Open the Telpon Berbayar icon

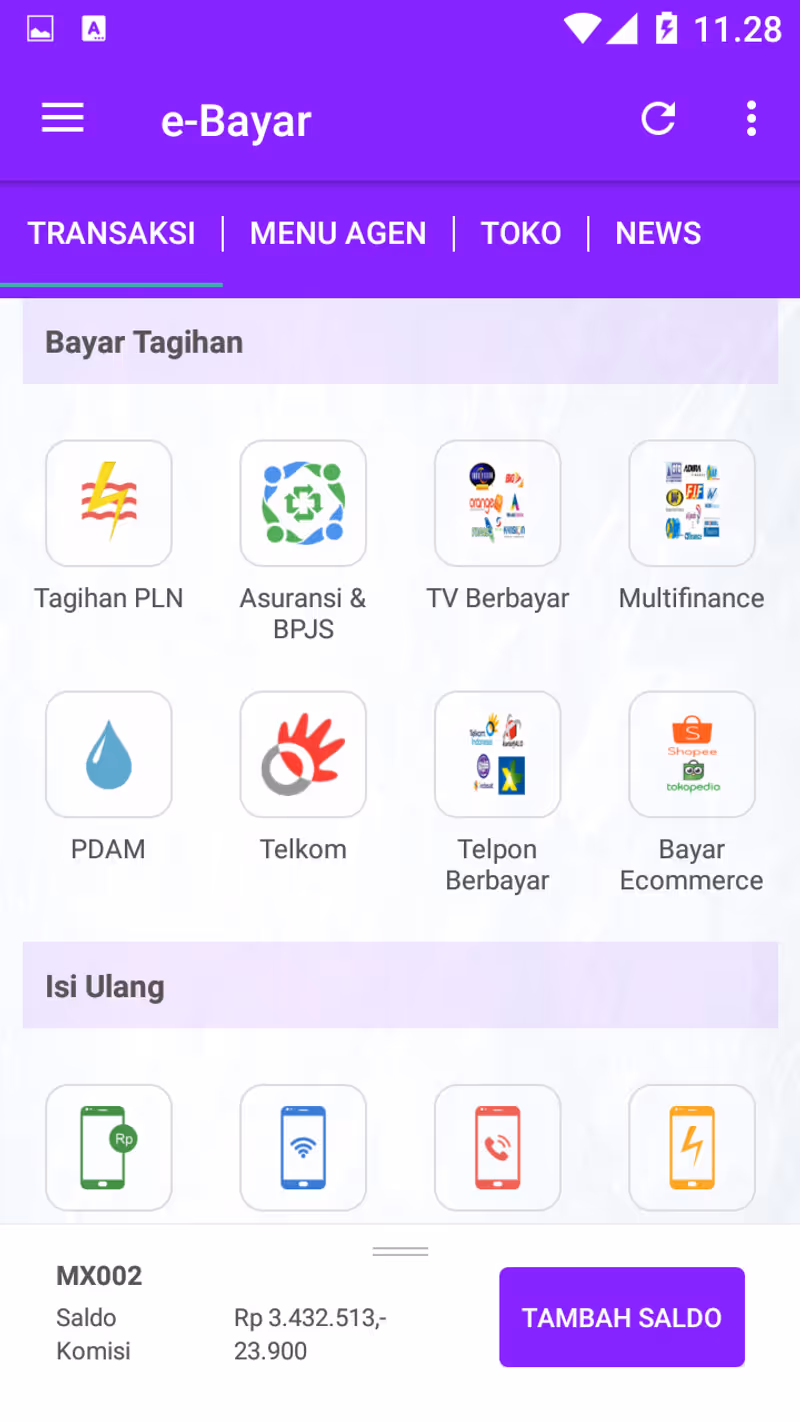click(497, 754)
